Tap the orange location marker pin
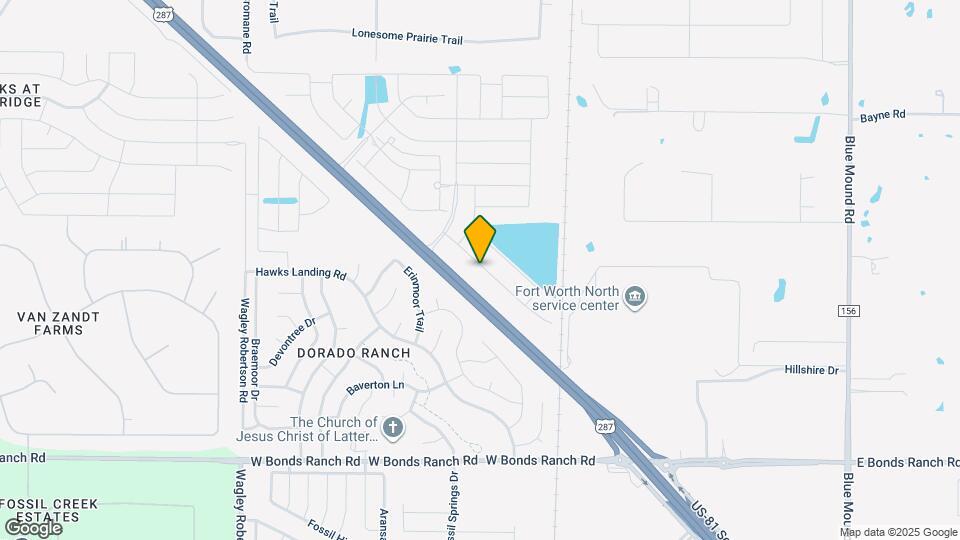The image size is (960, 540). click(480, 239)
